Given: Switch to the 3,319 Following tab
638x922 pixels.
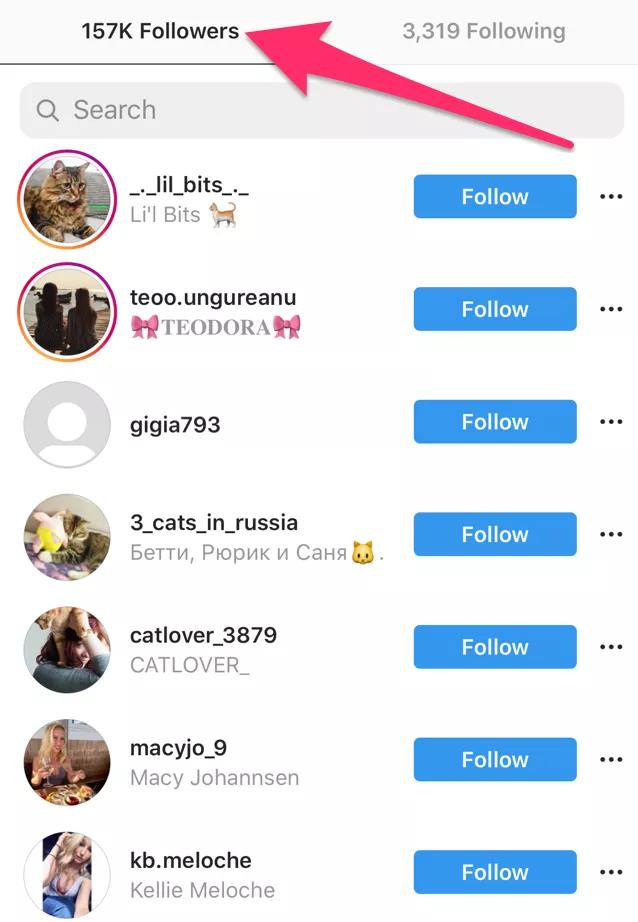Looking at the screenshot, I should pyautogui.click(x=483, y=31).
